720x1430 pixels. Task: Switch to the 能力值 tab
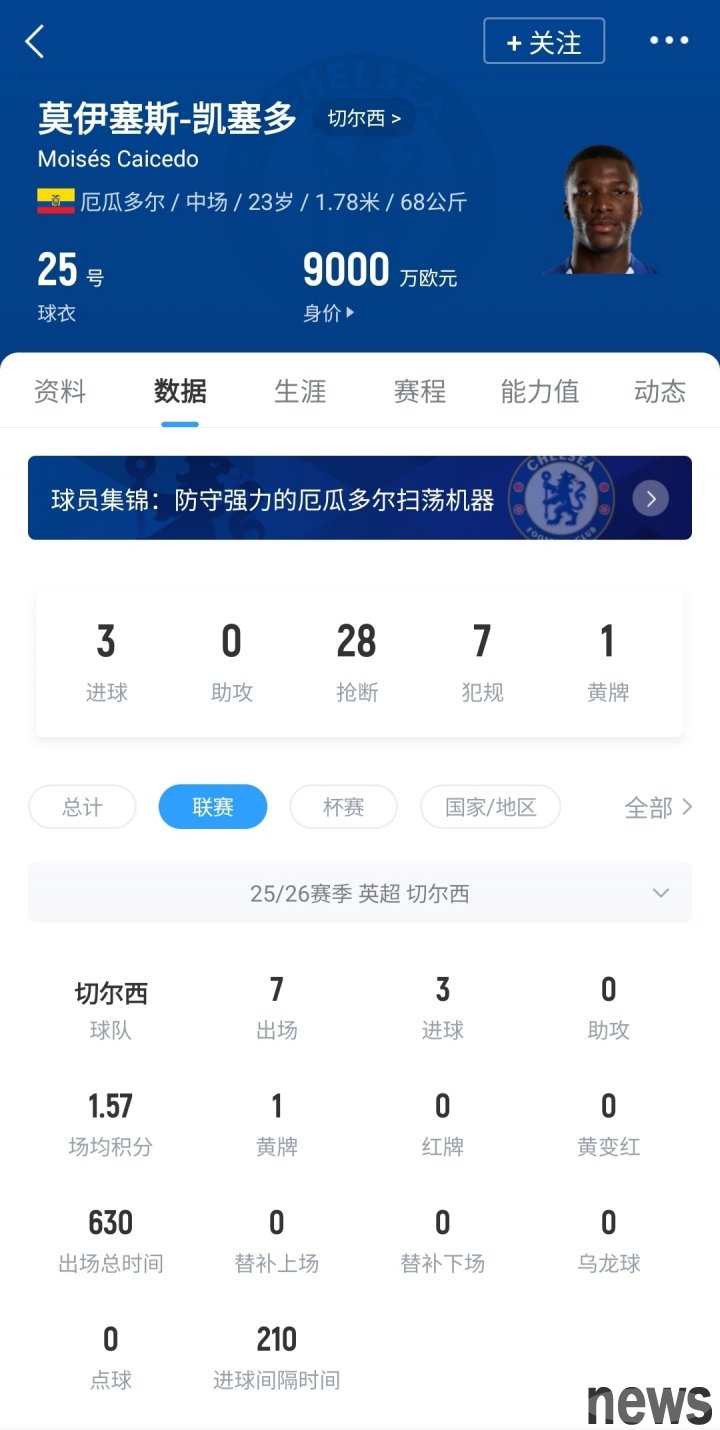point(540,391)
